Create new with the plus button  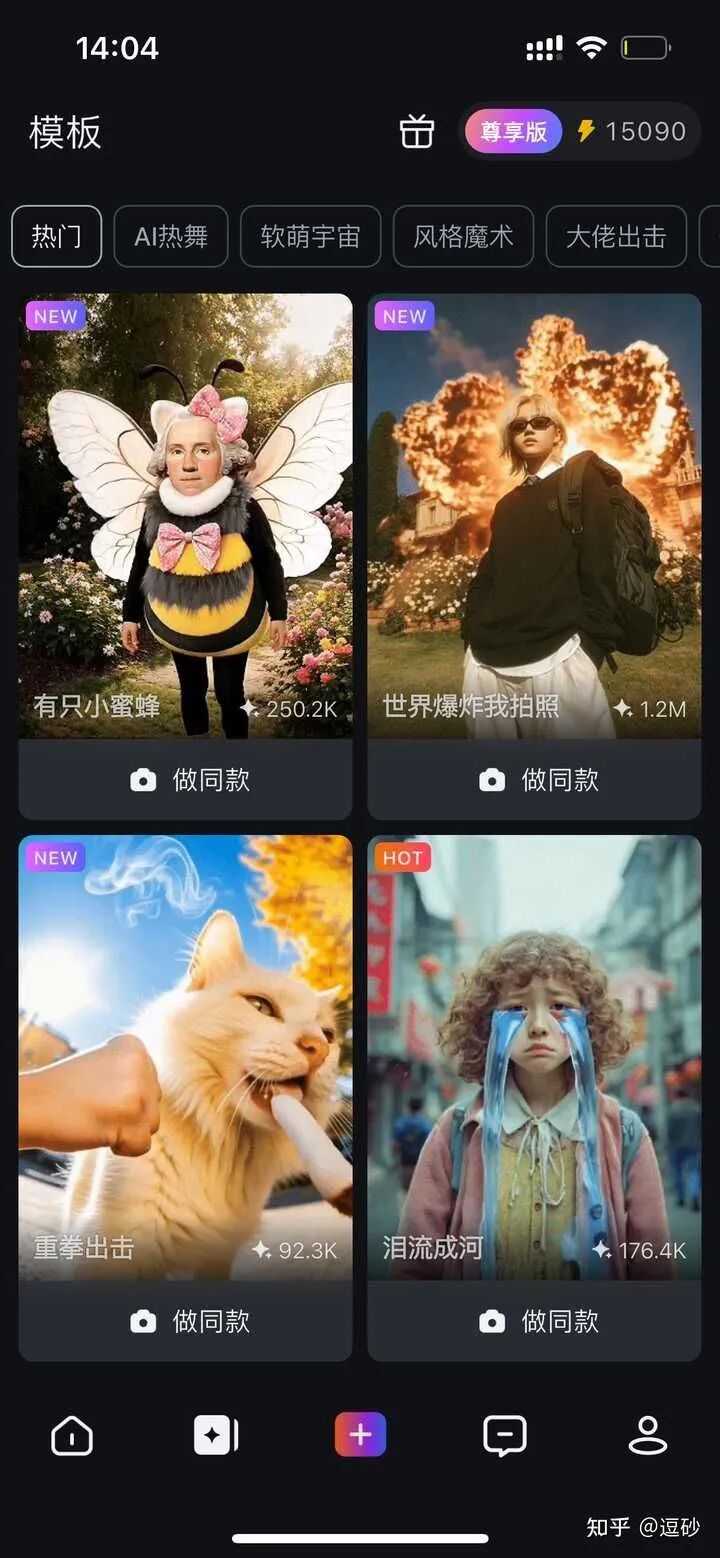pos(360,1435)
